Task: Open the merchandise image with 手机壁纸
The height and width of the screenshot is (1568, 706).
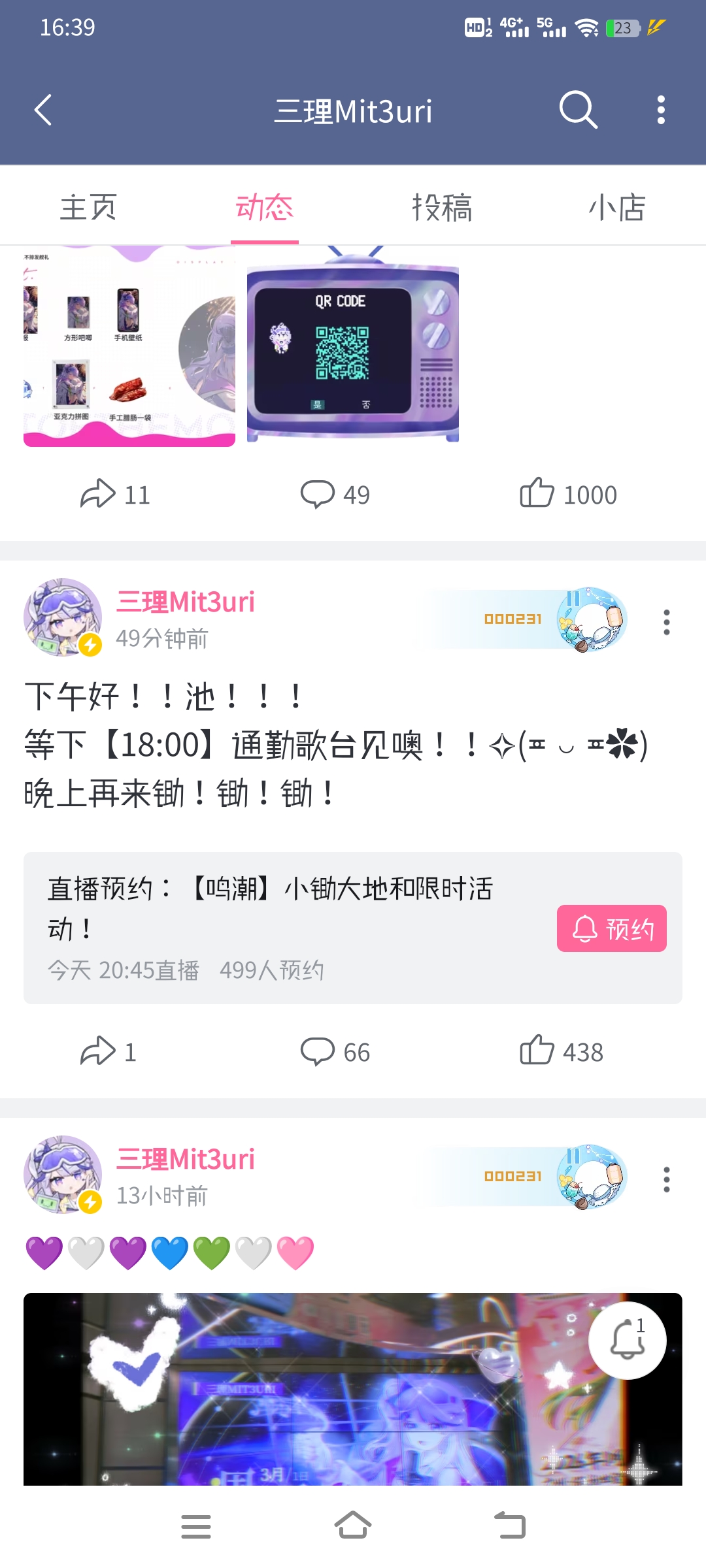Action: click(129, 346)
